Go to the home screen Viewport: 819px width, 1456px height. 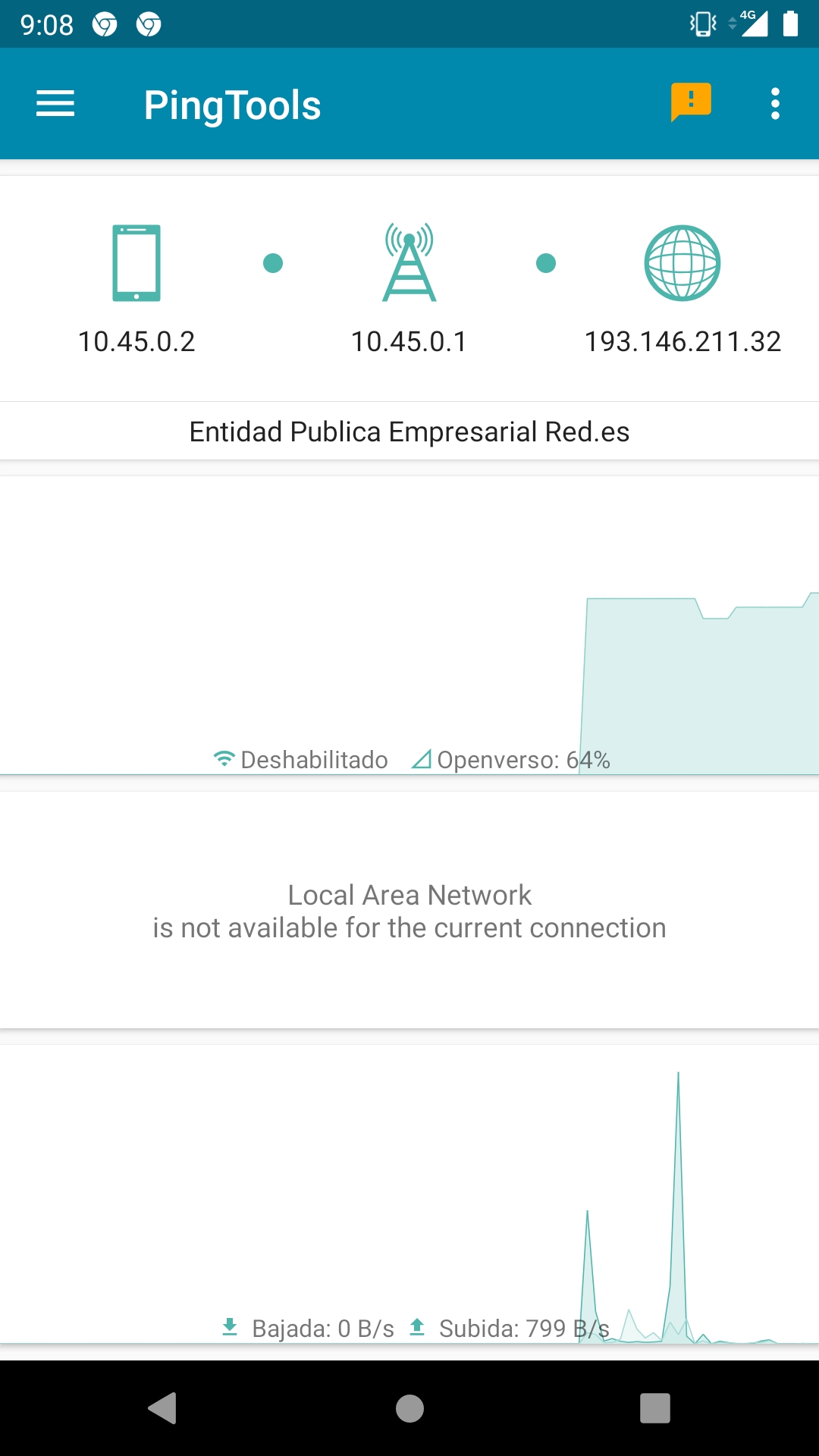click(x=409, y=1408)
